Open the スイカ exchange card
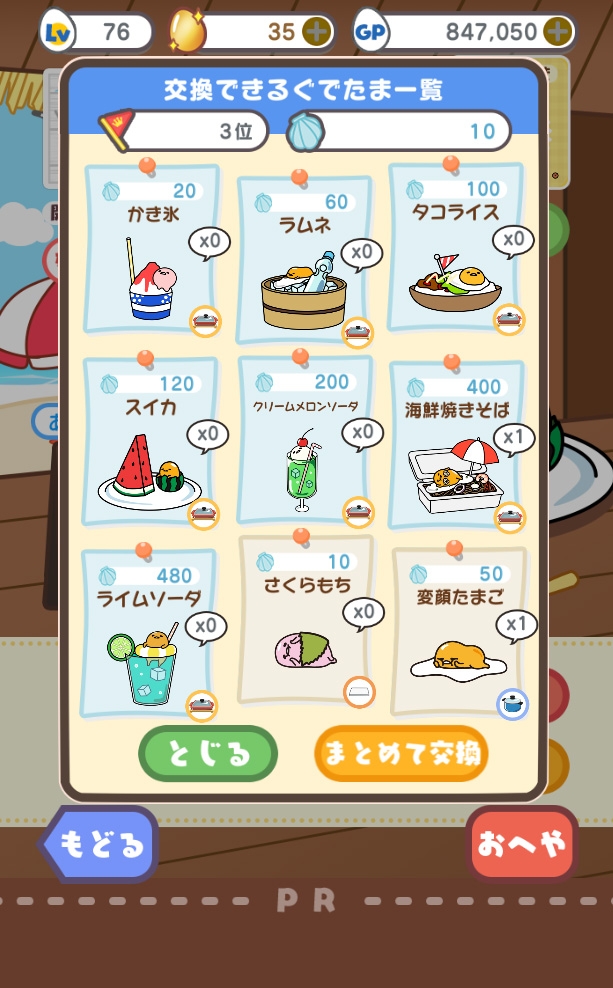This screenshot has height=988, width=613. (x=152, y=443)
